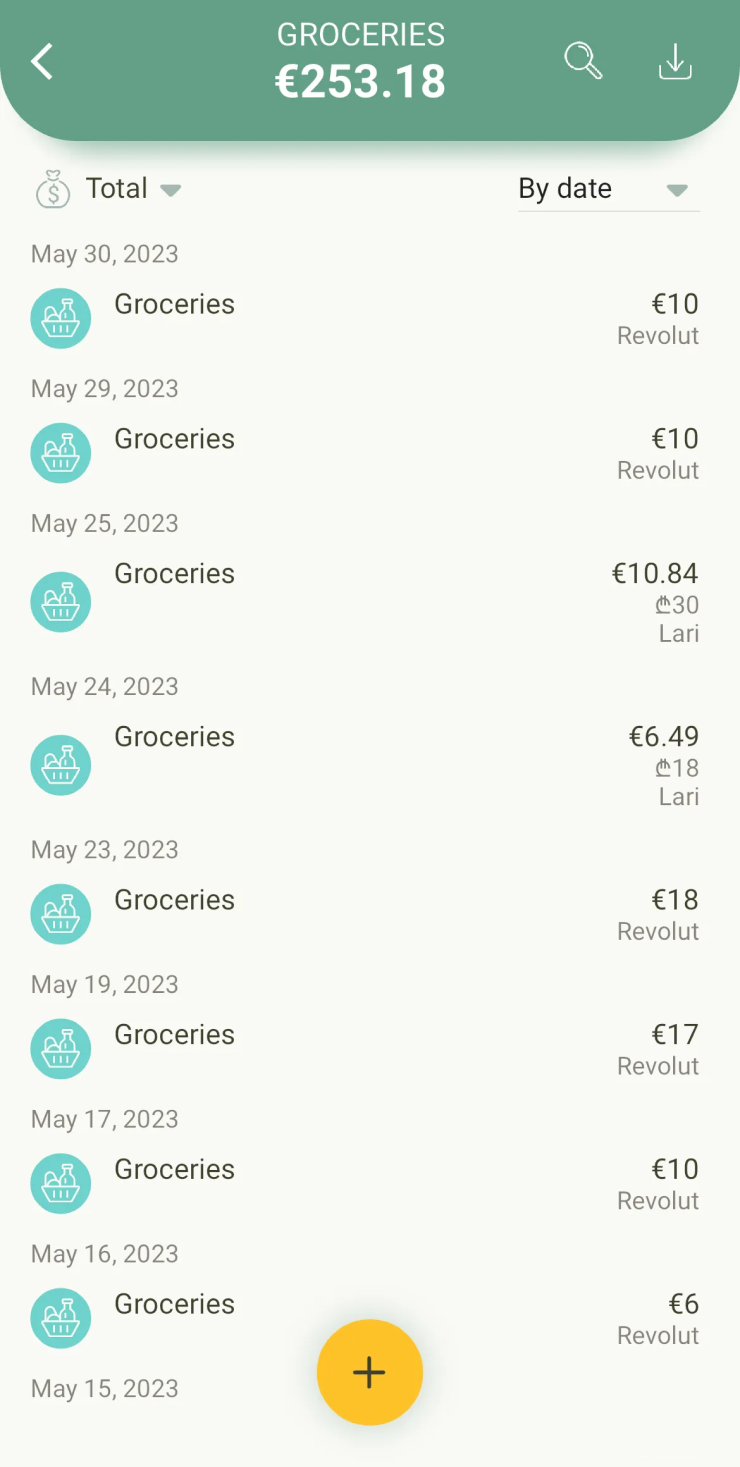Open the search magnifier icon
This screenshot has height=1467, width=740.
point(583,60)
